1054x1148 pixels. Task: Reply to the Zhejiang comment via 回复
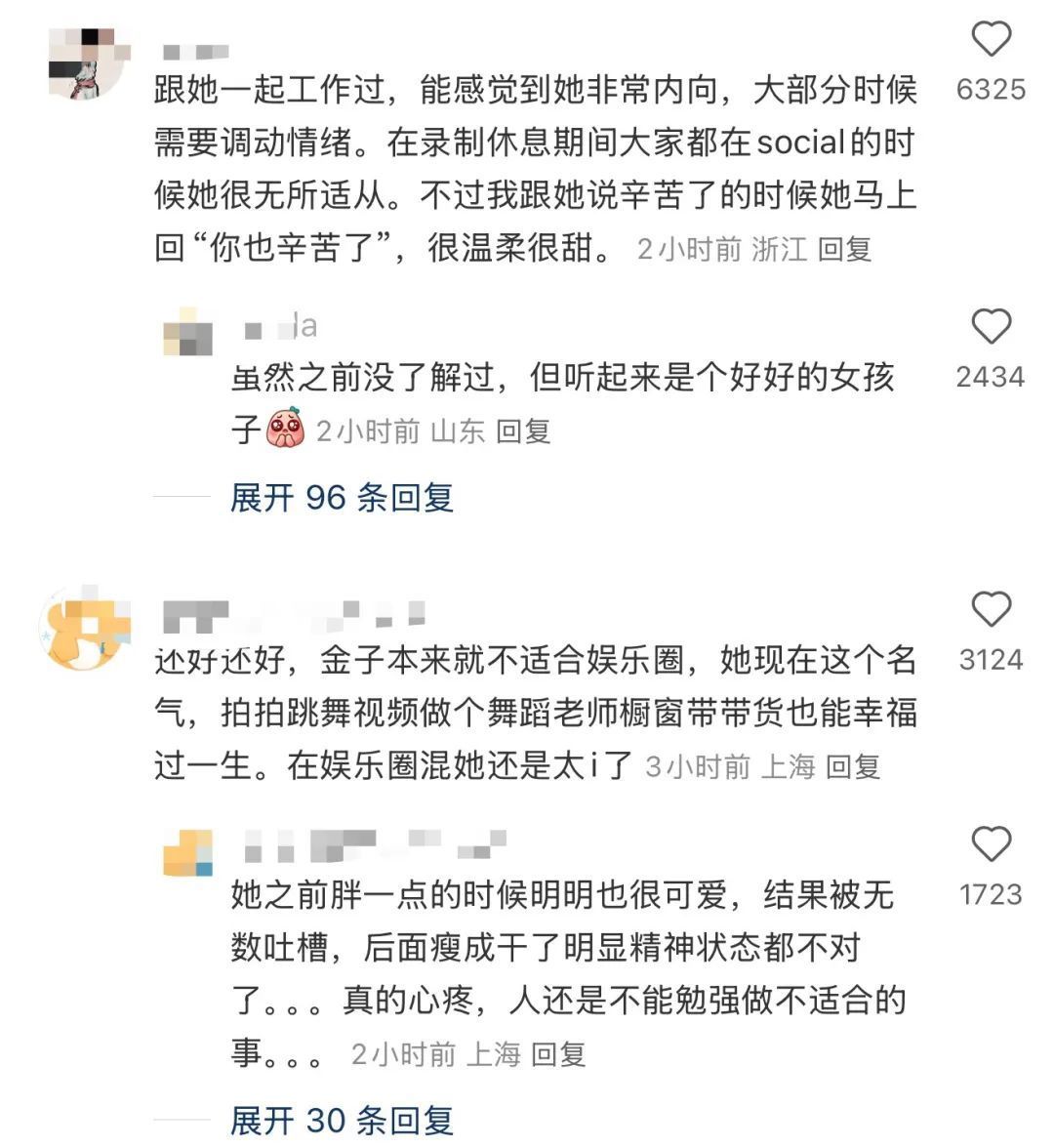click(844, 249)
